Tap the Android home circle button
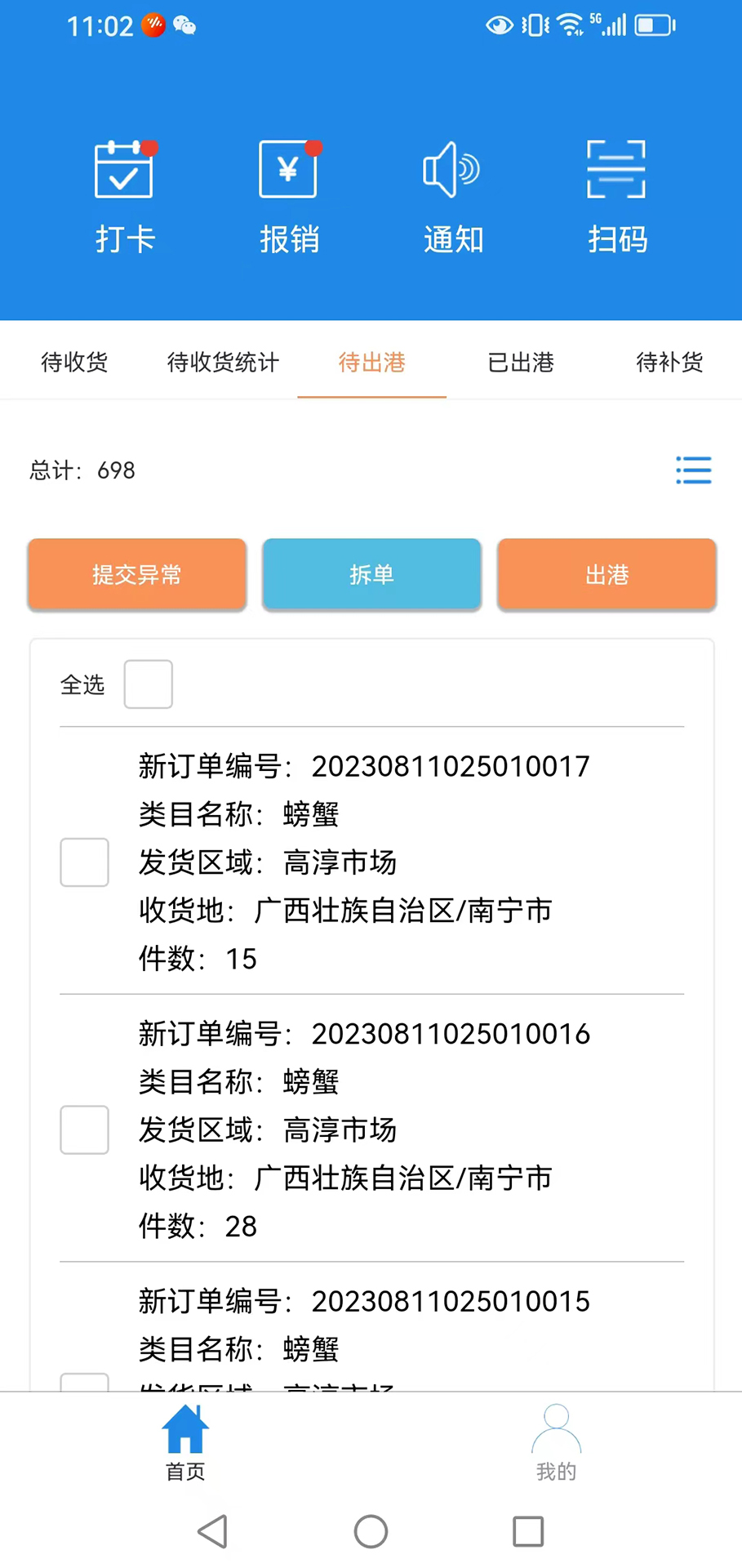Screen dimensions: 742x1568 coord(371,1532)
